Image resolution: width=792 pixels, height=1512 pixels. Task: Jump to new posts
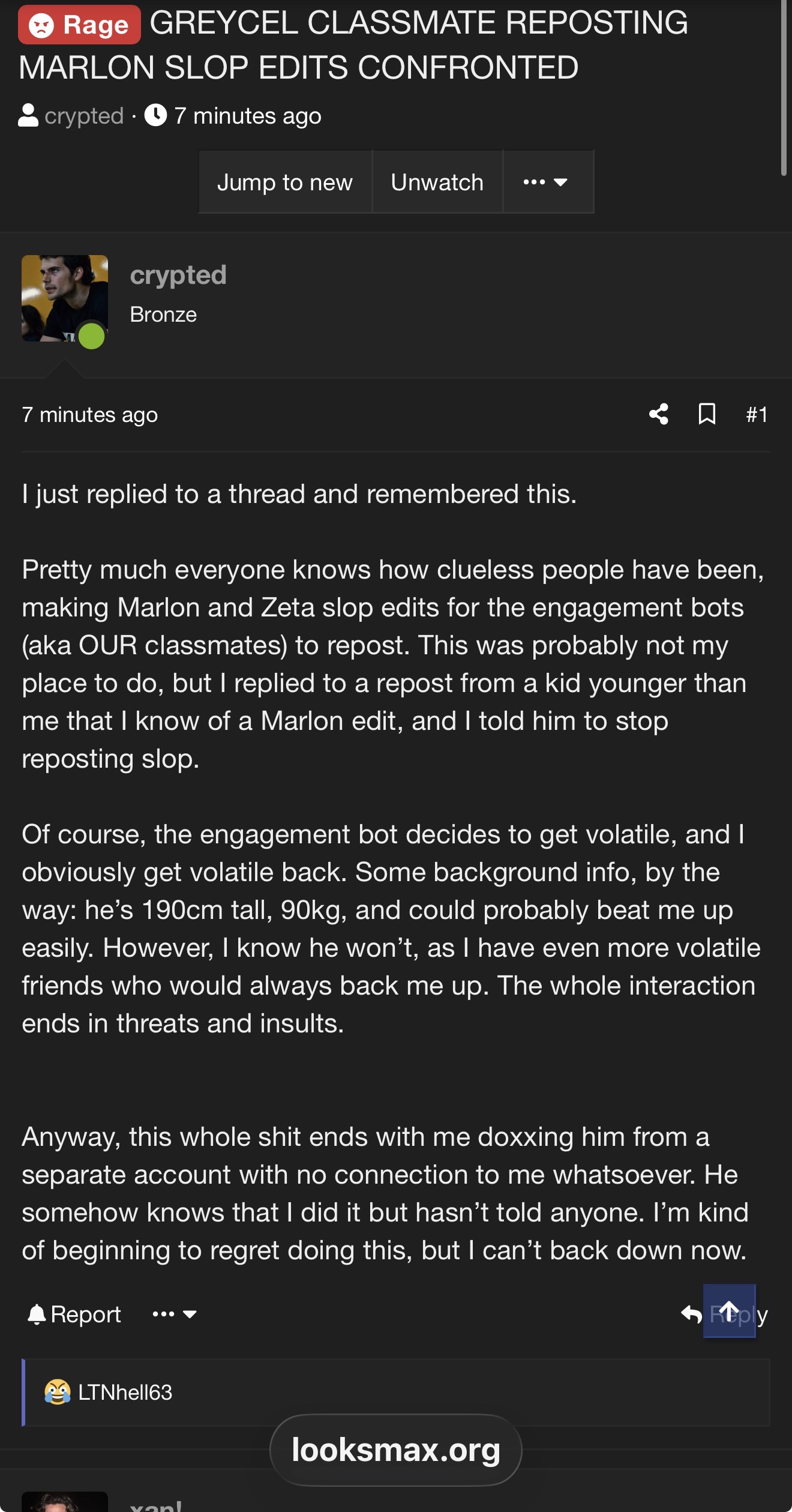(x=284, y=182)
